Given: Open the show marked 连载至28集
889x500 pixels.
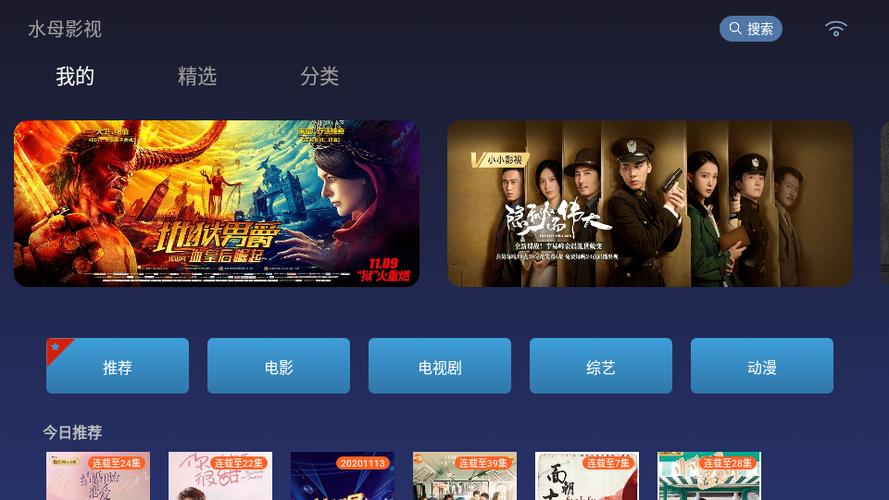Looking at the screenshot, I should click(x=708, y=478).
